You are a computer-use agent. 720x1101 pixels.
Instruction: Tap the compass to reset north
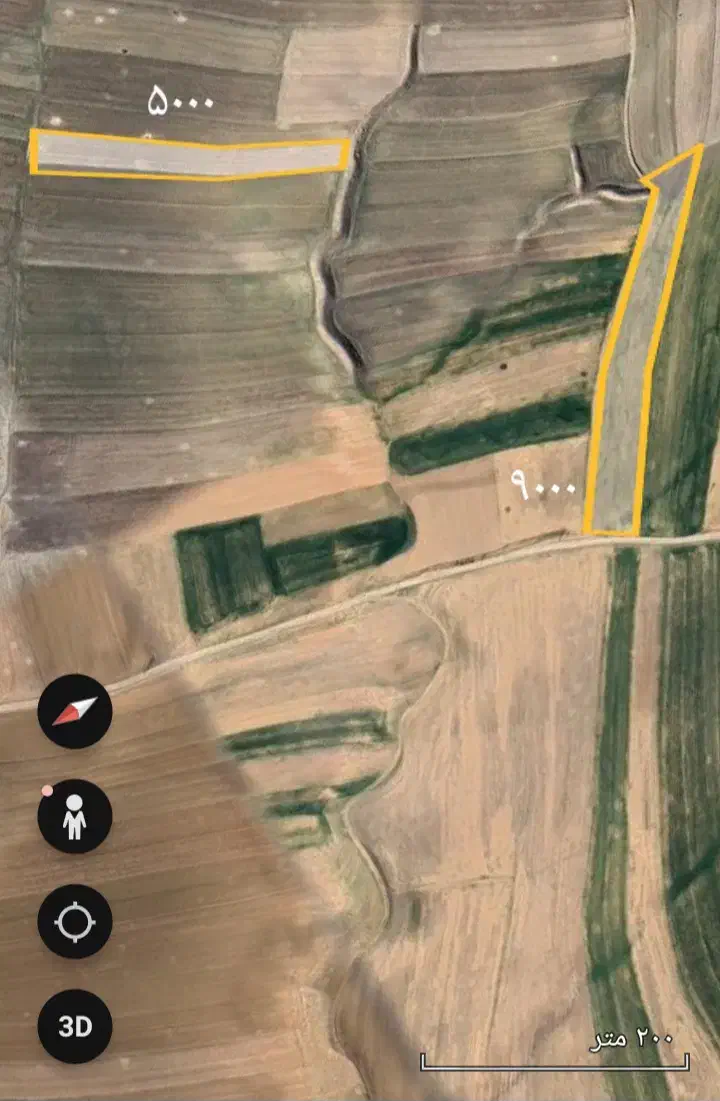[x=75, y=711]
